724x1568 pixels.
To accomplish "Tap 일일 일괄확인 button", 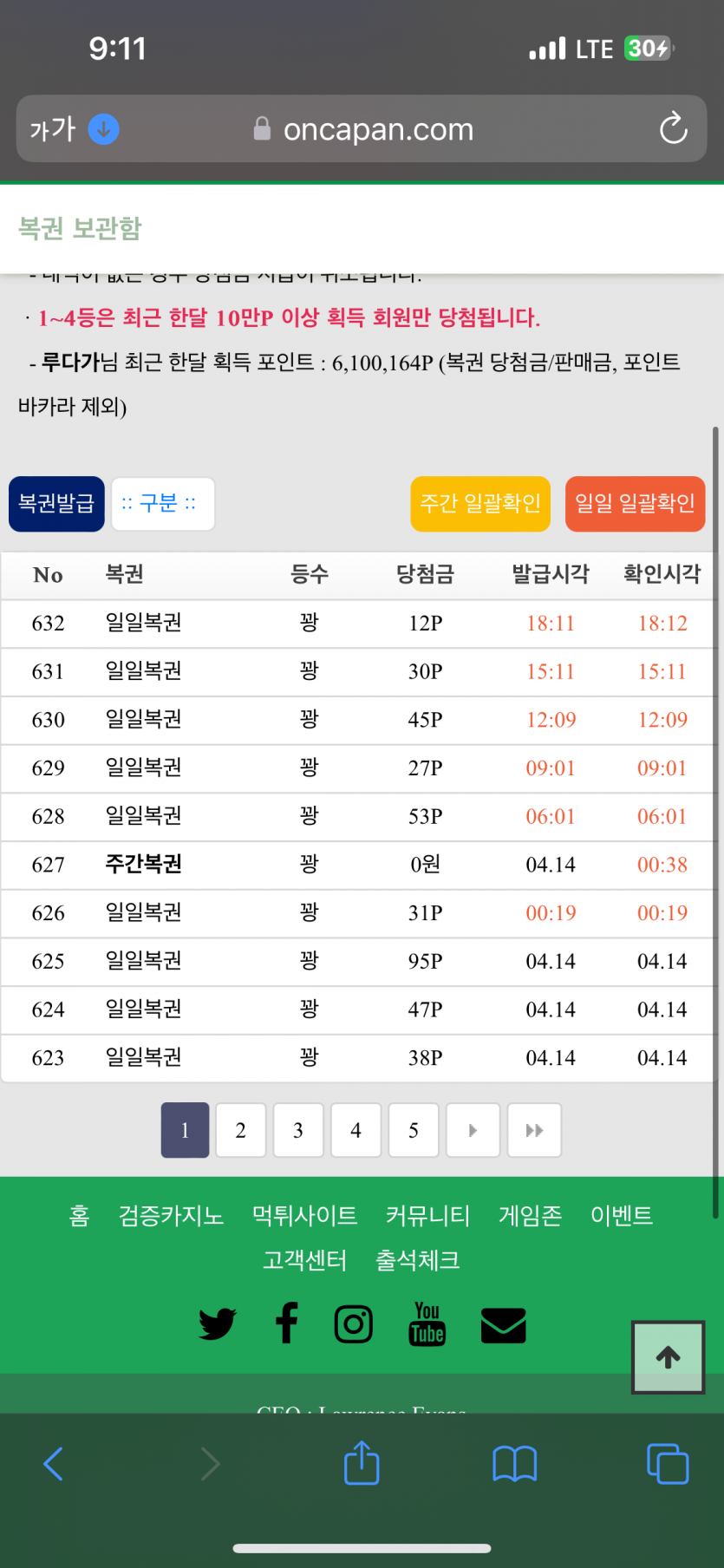I will [635, 504].
